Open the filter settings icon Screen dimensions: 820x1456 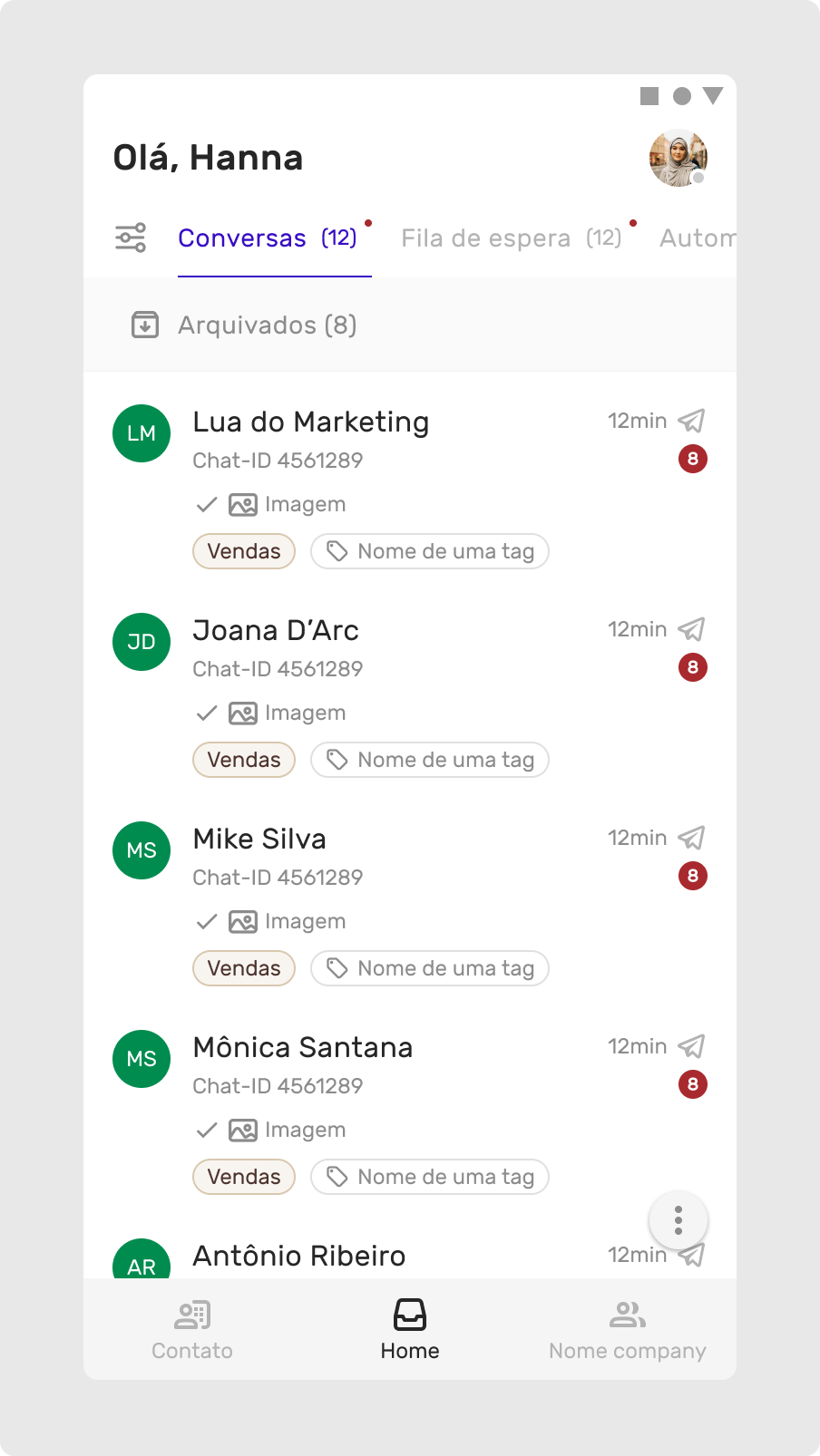(x=131, y=238)
